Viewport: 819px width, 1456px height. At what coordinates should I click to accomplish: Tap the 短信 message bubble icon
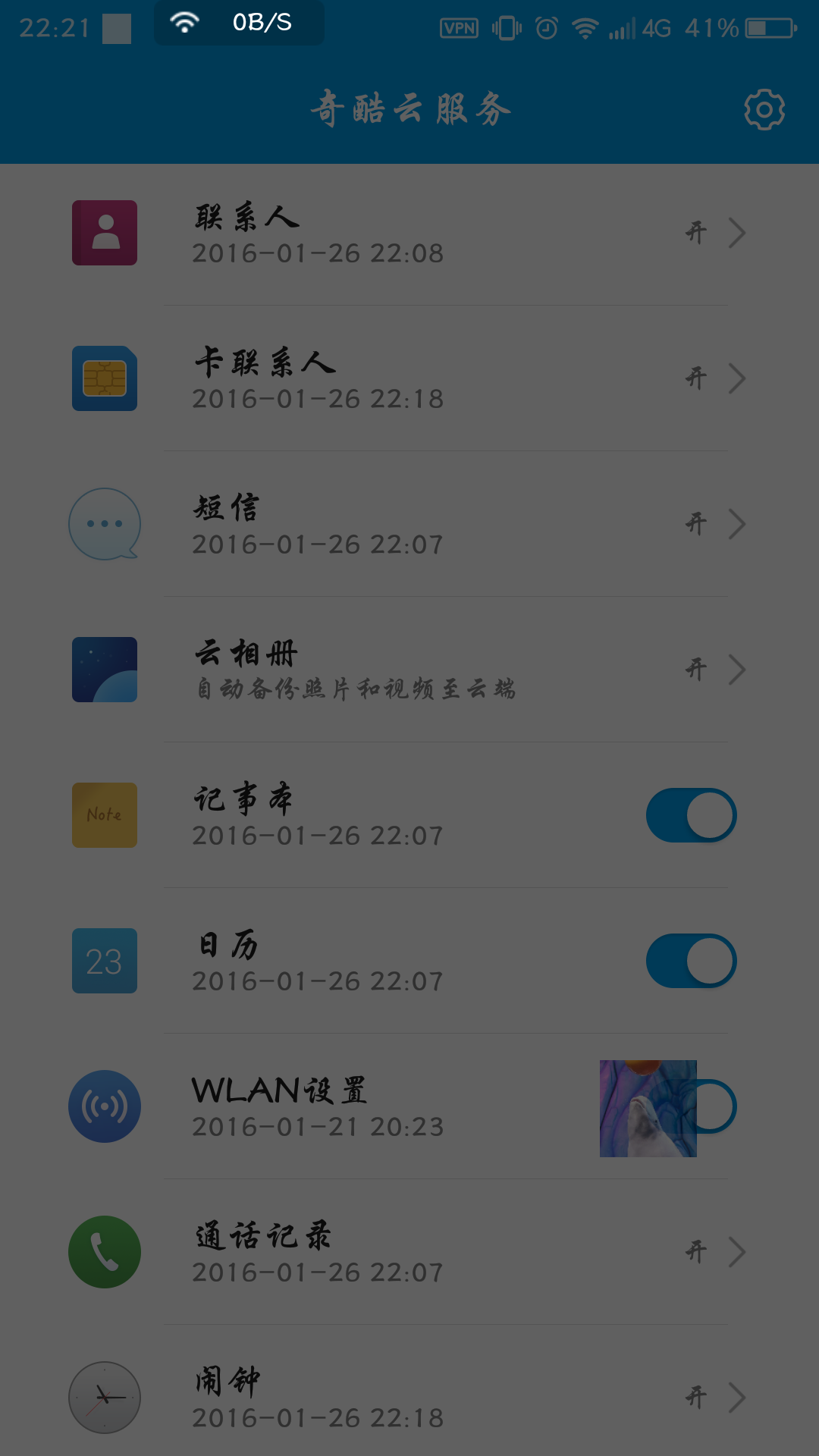(x=105, y=523)
